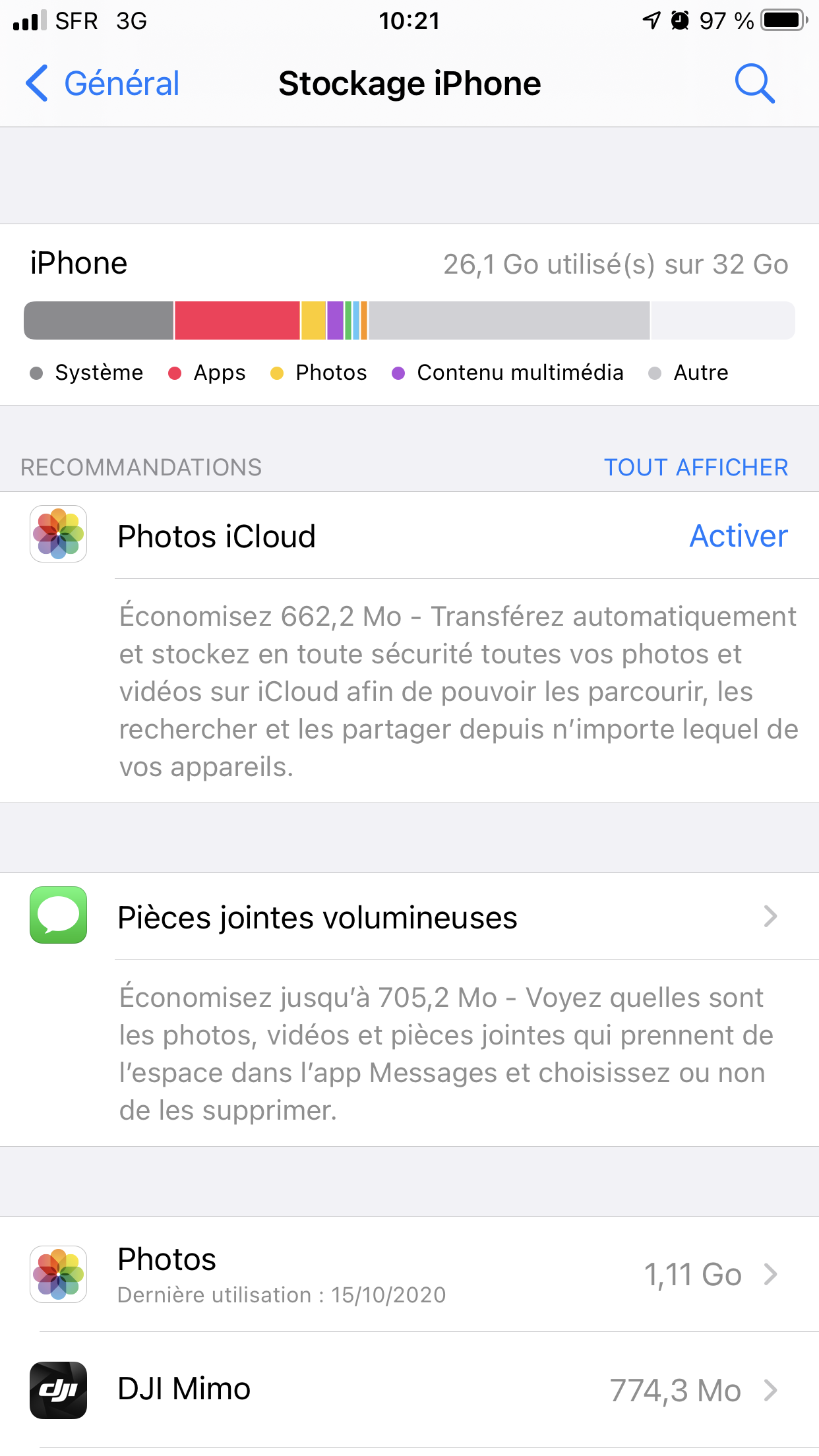Open Photos app storage details
This screenshot has width=819, height=1456.
(x=409, y=1275)
